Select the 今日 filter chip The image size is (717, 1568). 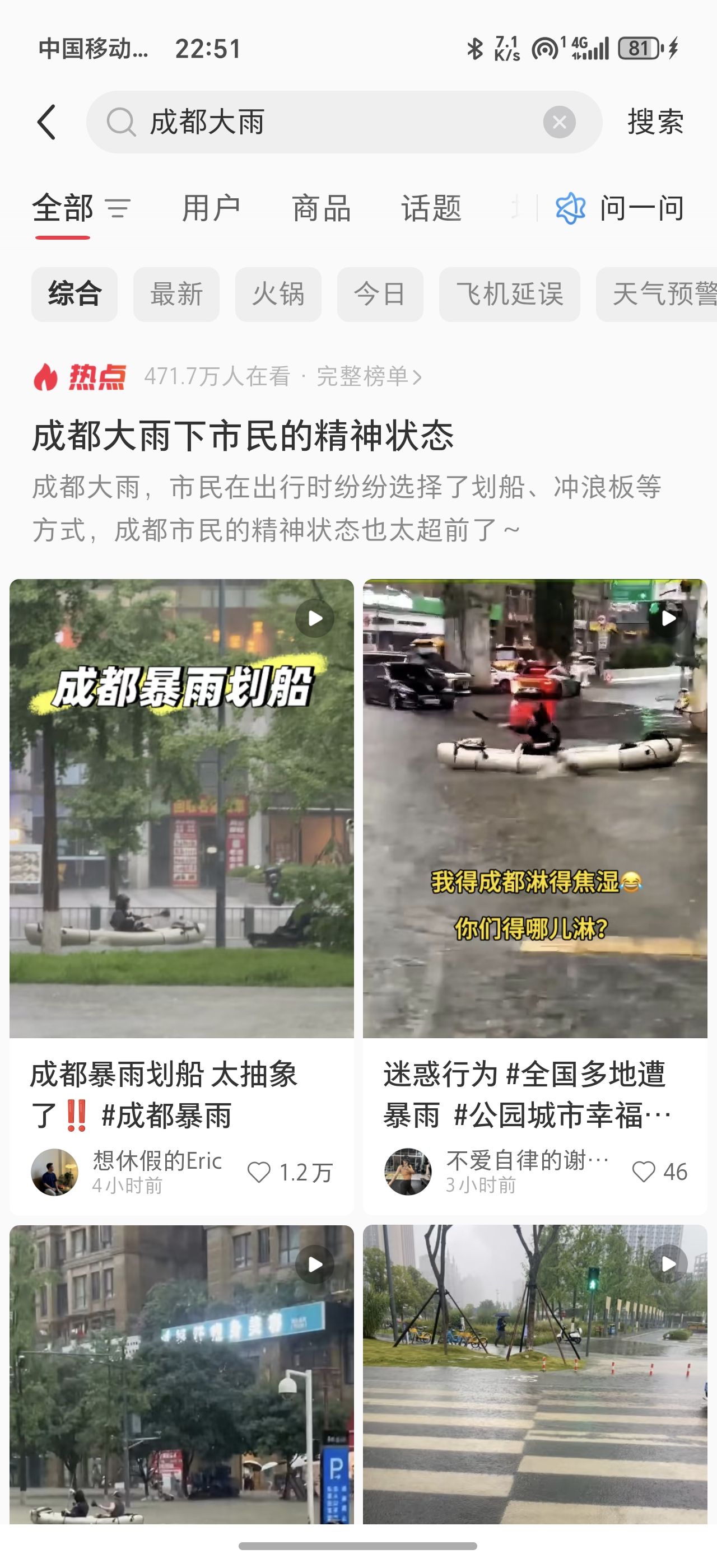[x=380, y=294]
